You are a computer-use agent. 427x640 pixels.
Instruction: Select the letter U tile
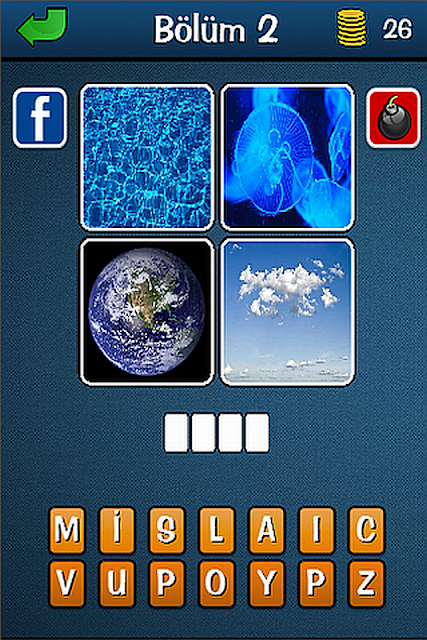(x=117, y=584)
